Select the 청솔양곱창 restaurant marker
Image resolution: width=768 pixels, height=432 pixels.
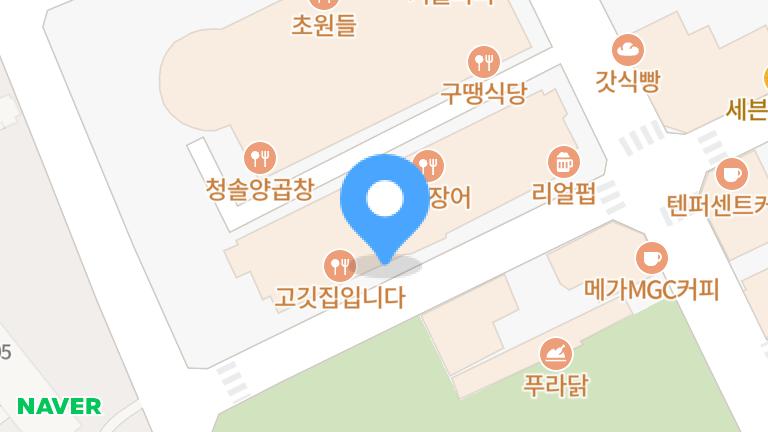[259, 157]
